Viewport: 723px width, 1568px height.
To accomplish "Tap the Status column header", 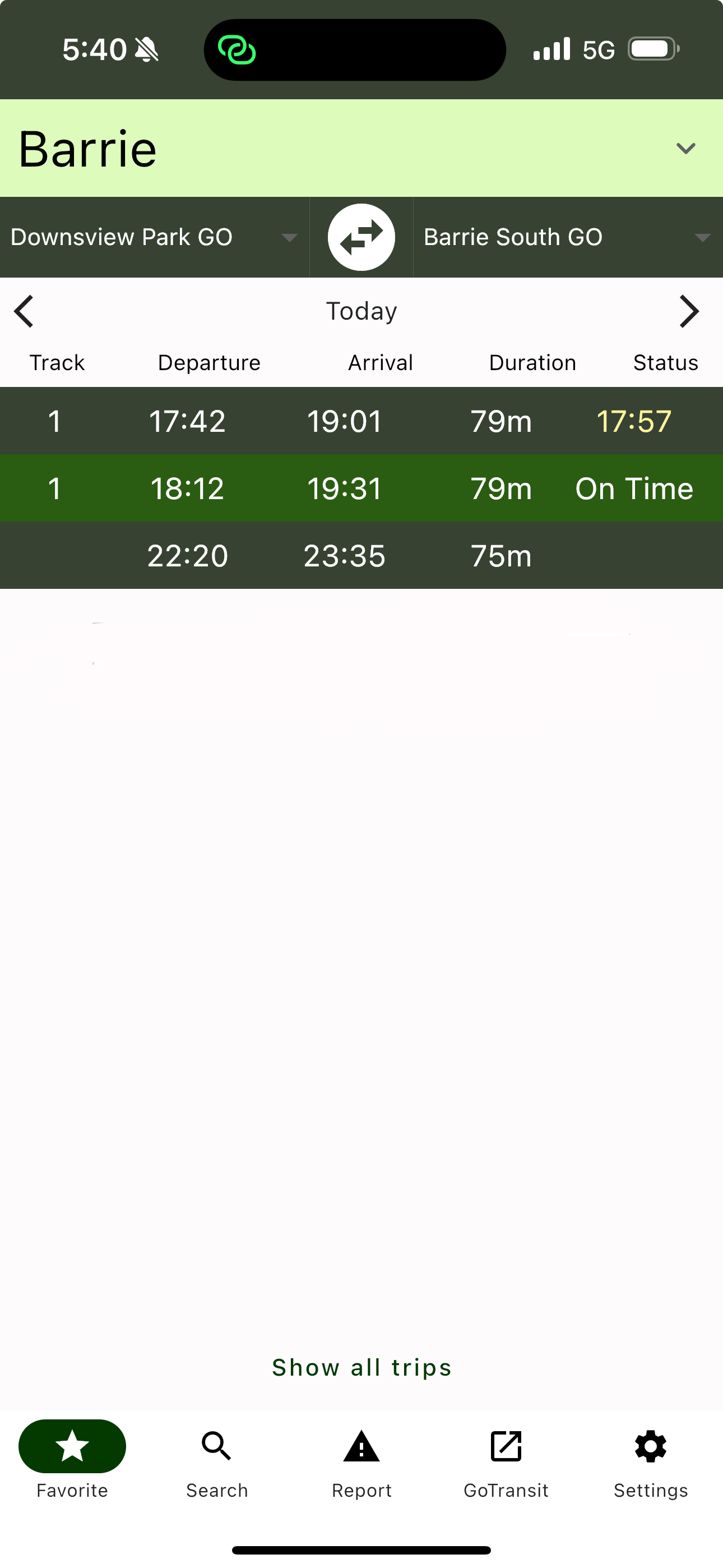I will click(665, 362).
